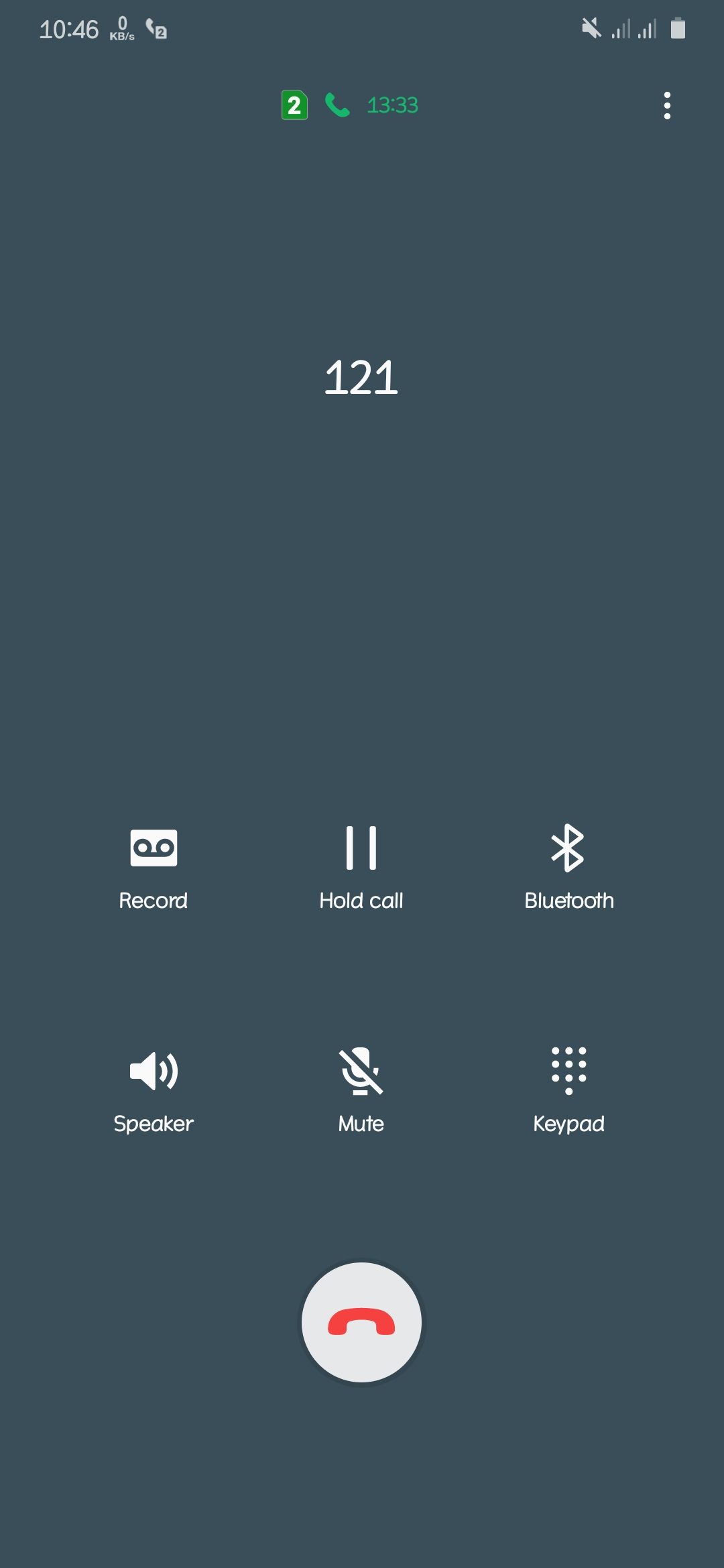Open the three-dot overflow menu

667,105
